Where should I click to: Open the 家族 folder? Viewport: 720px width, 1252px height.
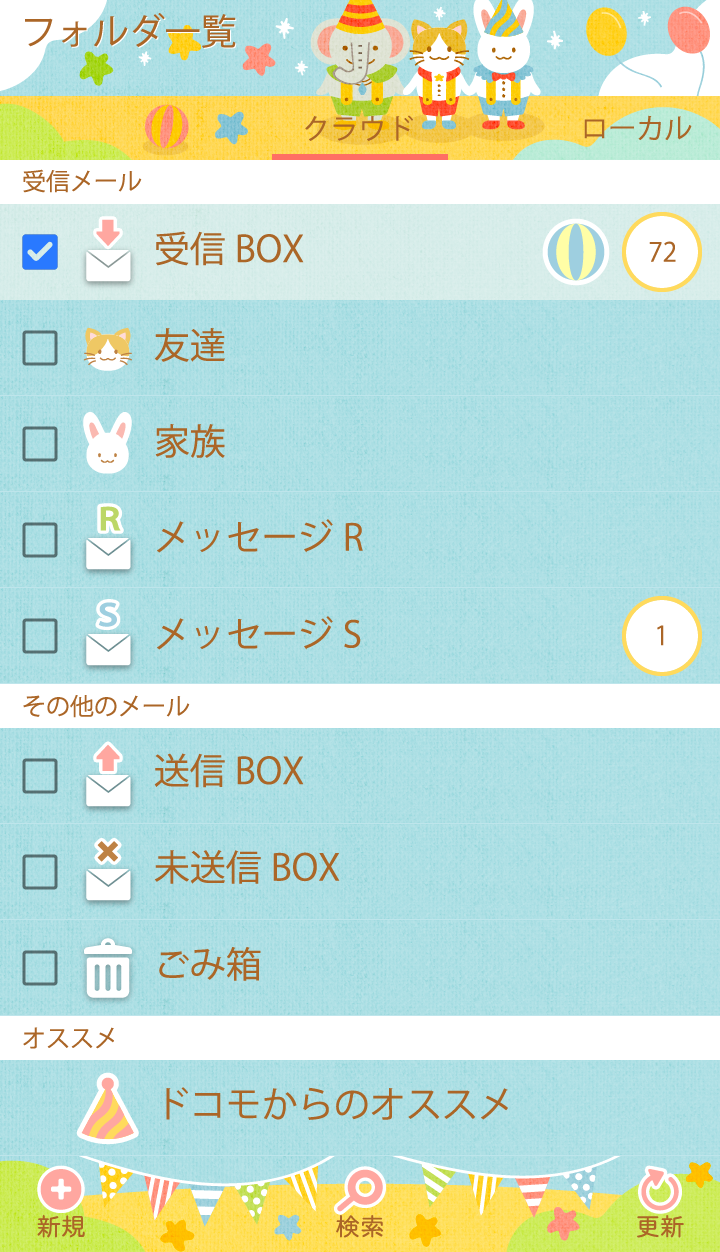click(x=190, y=443)
